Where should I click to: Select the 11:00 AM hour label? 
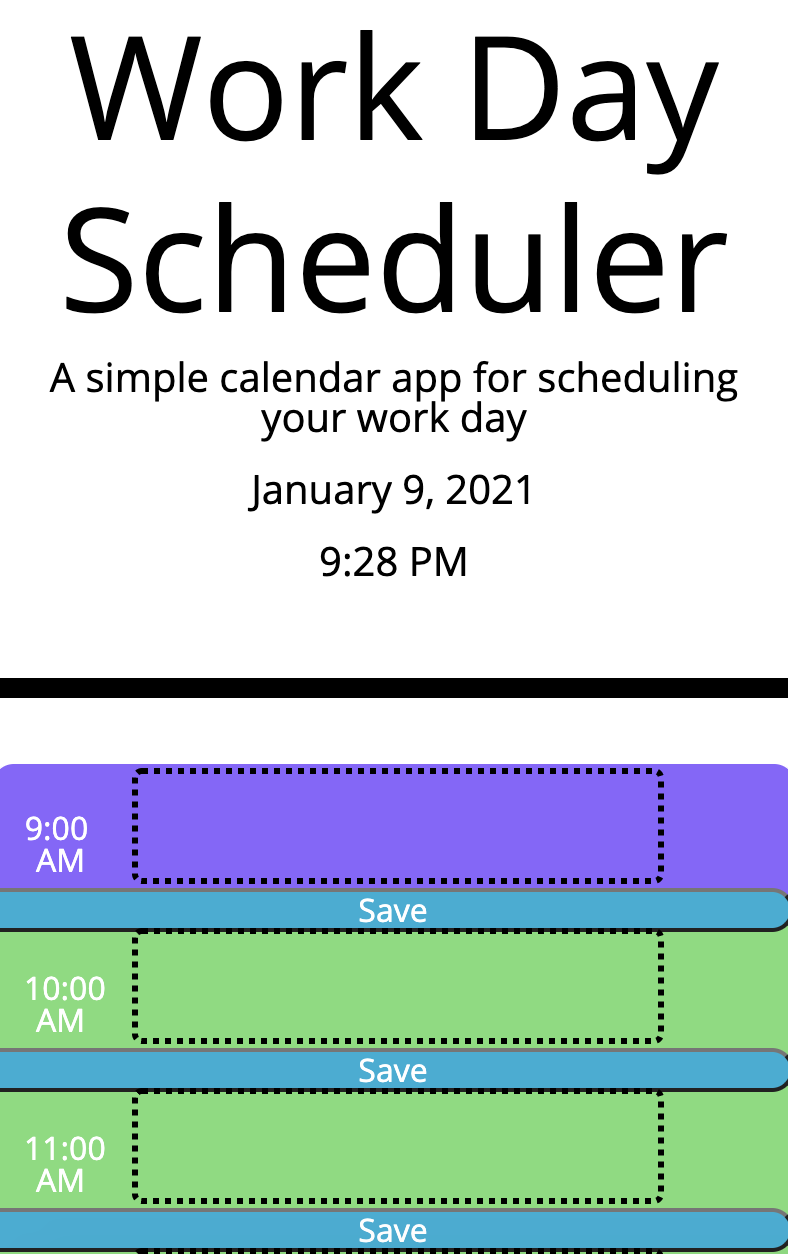[x=65, y=1164]
